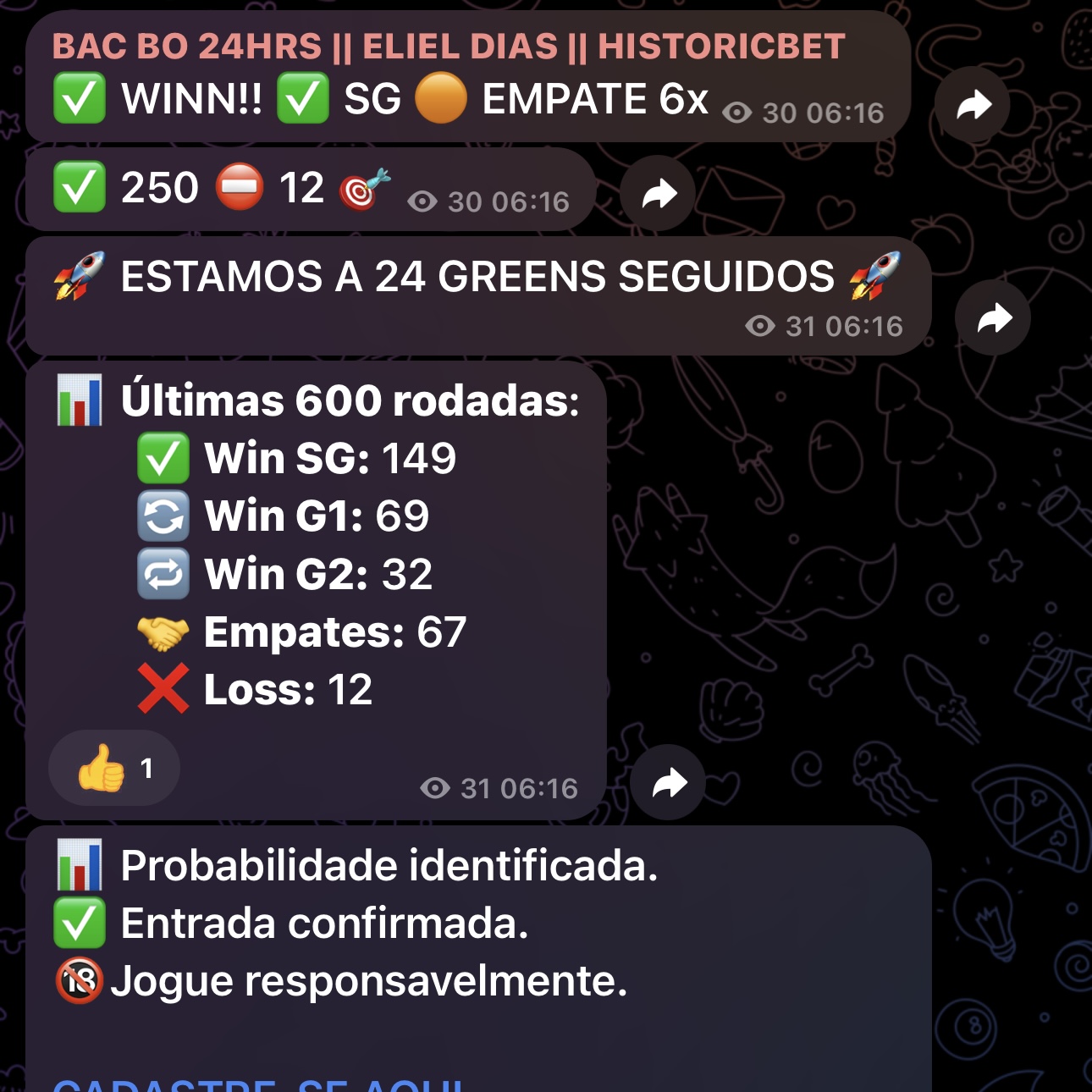Image resolution: width=1092 pixels, height=1092 pixels.
Task: Share the 24 GREENS SEGUIDOS message
Action: [x=993, y=318]
